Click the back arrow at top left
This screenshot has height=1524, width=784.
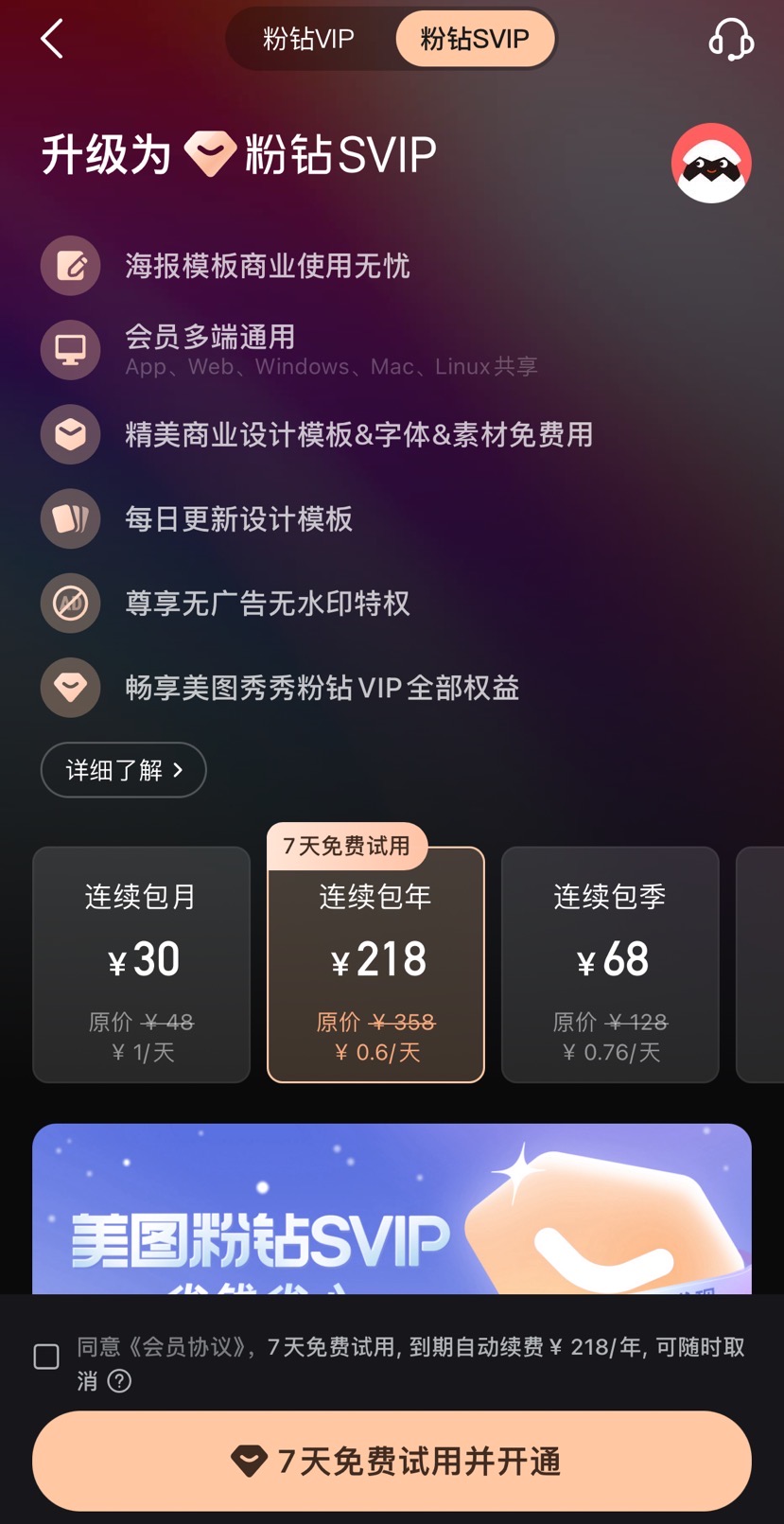pos(51,39)
